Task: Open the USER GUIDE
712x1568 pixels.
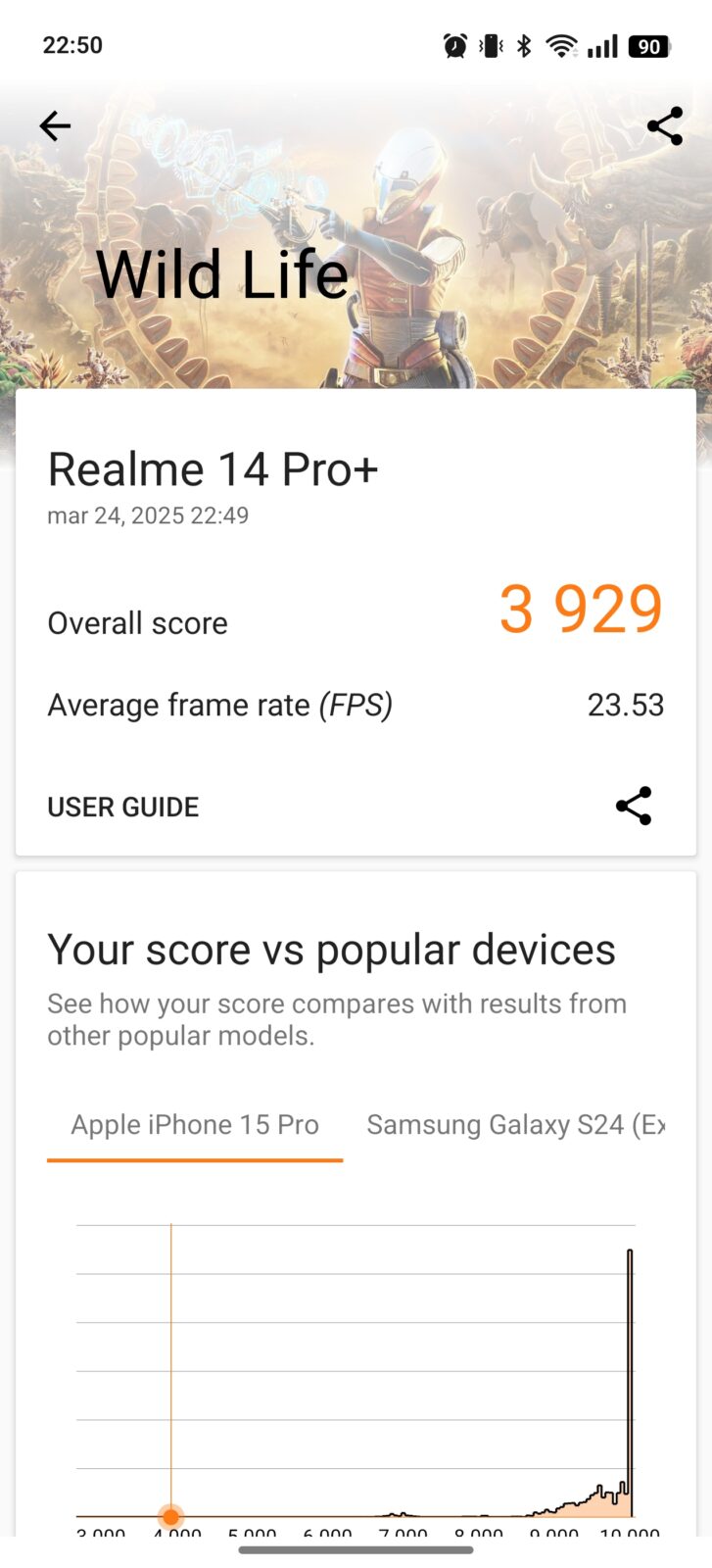Action: 123,807
